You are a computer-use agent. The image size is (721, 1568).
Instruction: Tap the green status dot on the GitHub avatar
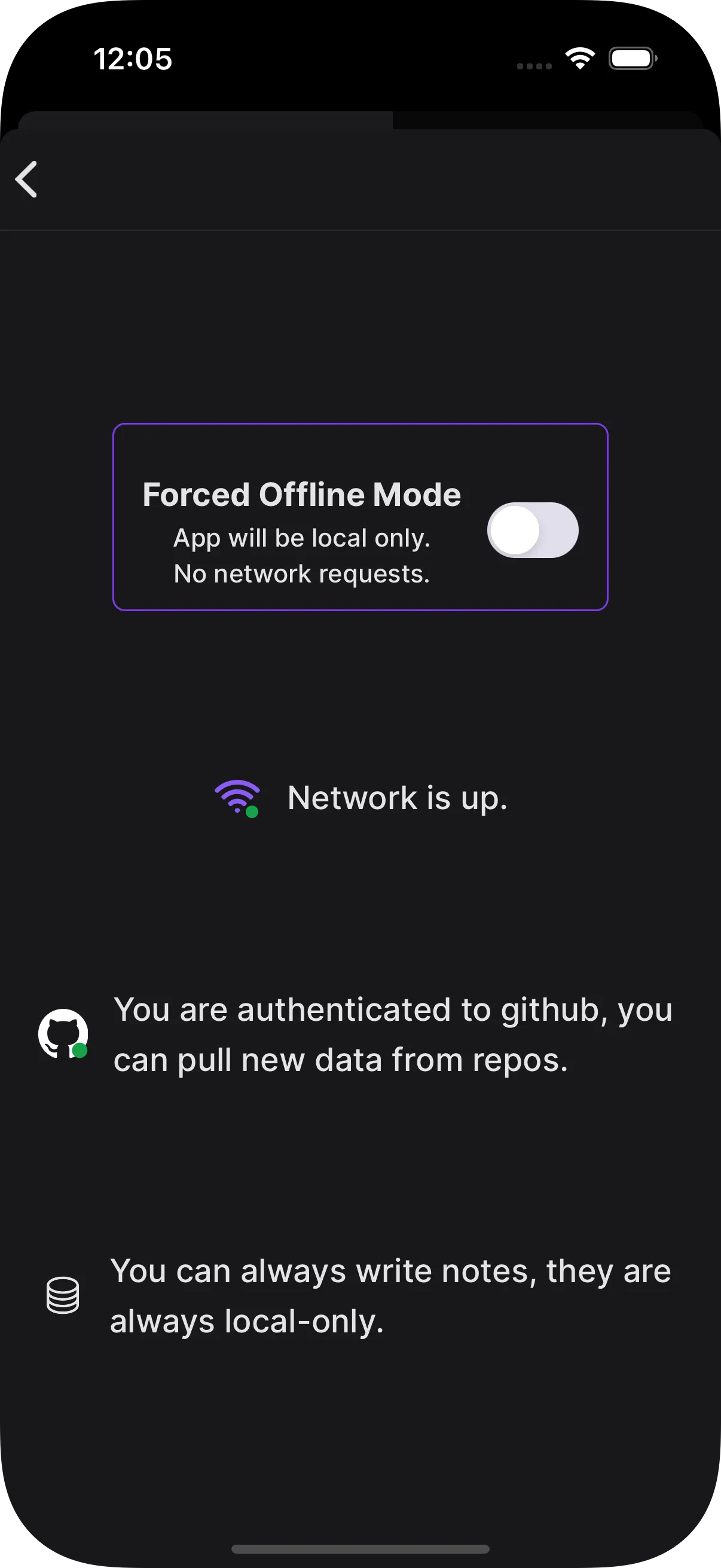coord(80,1050)
